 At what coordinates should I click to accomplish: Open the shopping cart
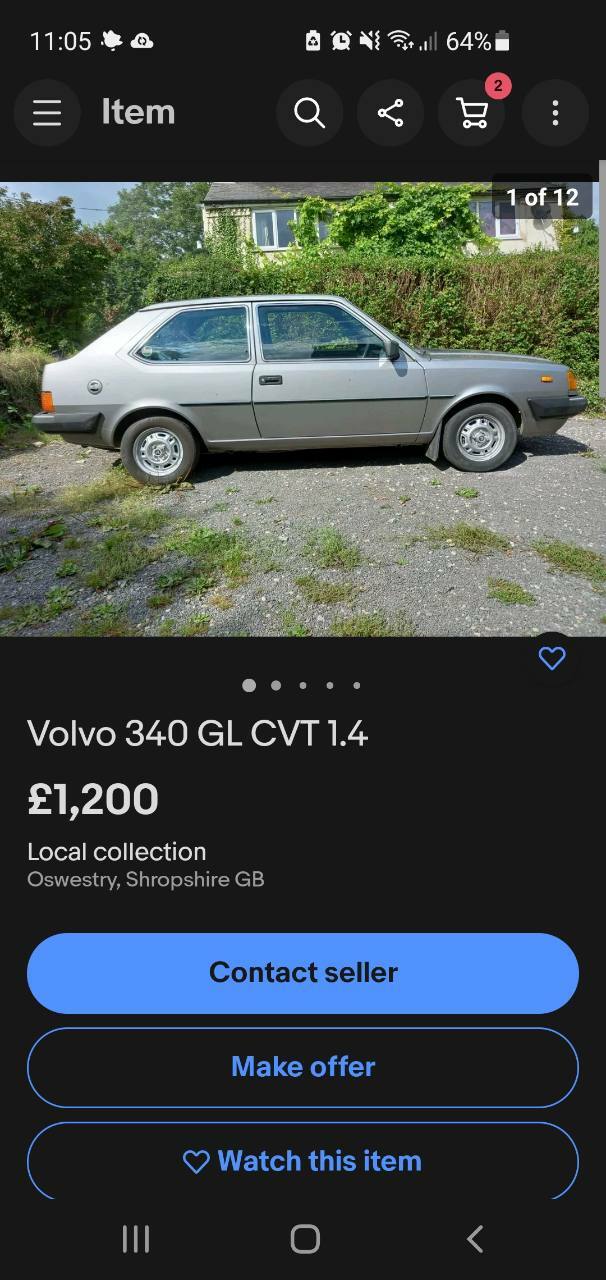pyautogui.click(x=472, y=112)
